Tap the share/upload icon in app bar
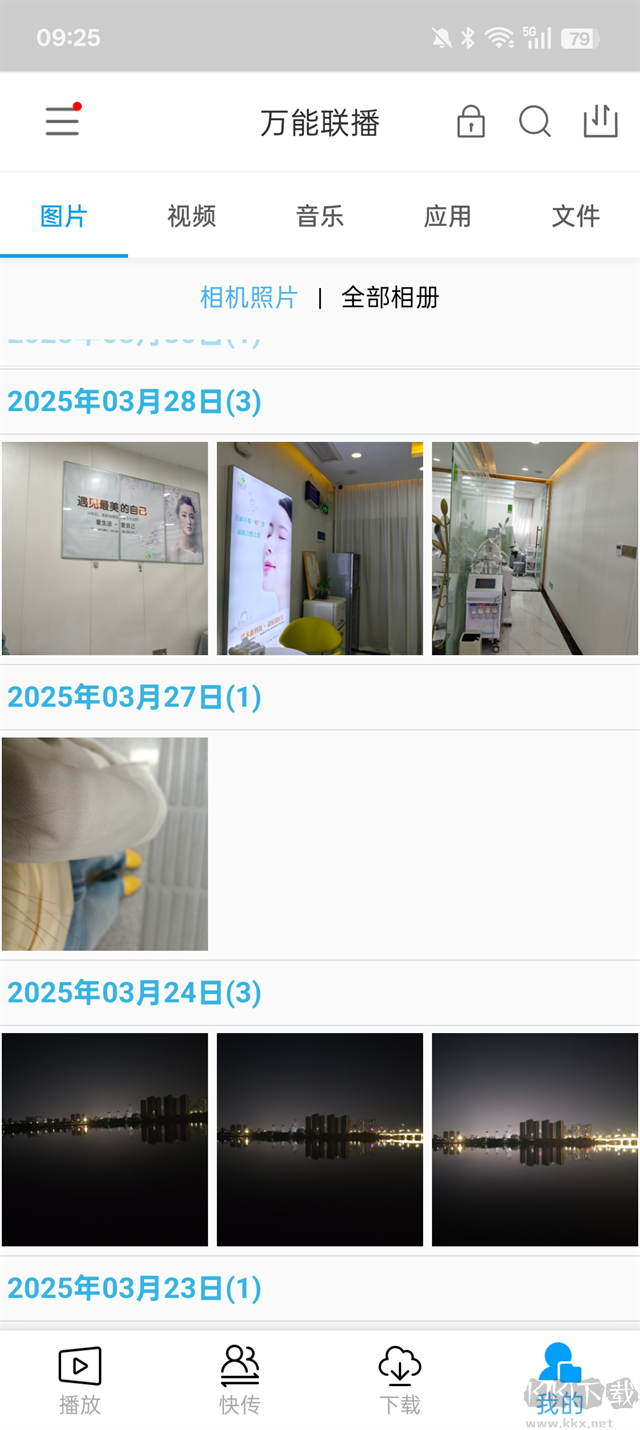640x1430 pixels. coord(600,122)
